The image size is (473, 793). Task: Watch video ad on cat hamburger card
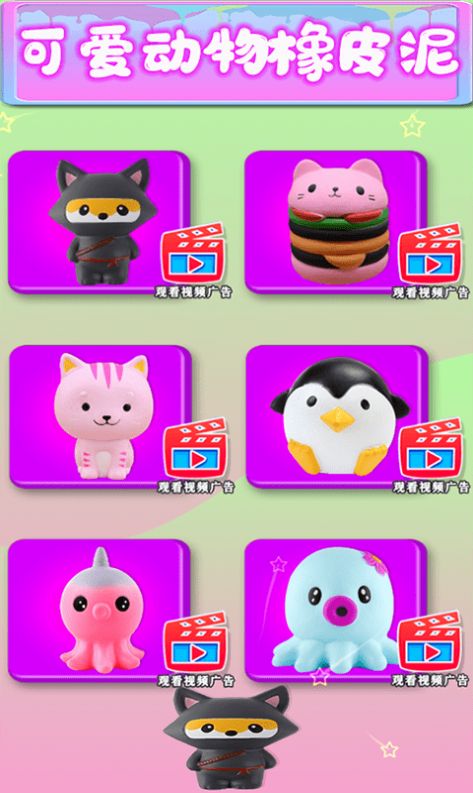point(430,254)
